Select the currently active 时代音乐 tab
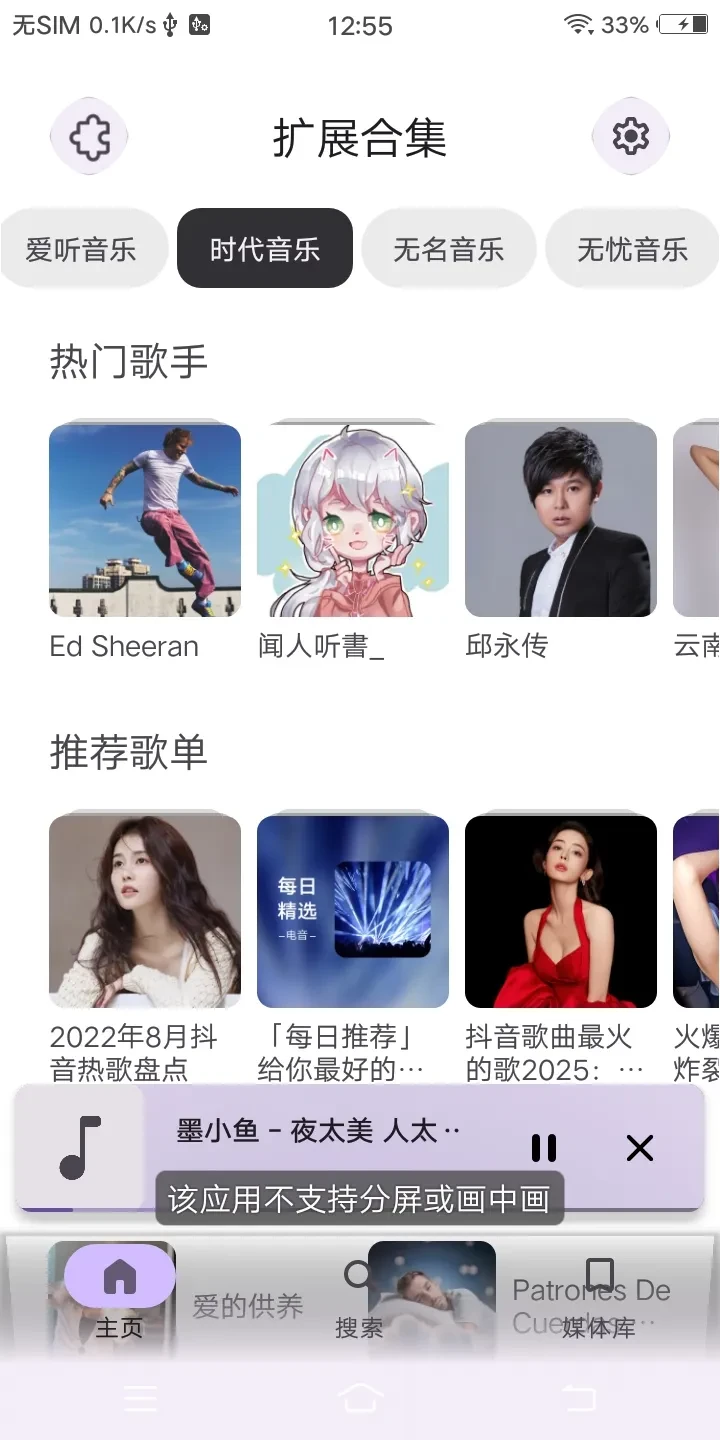This screenshot has width=720, height=1440. click(x=264, y=248)
